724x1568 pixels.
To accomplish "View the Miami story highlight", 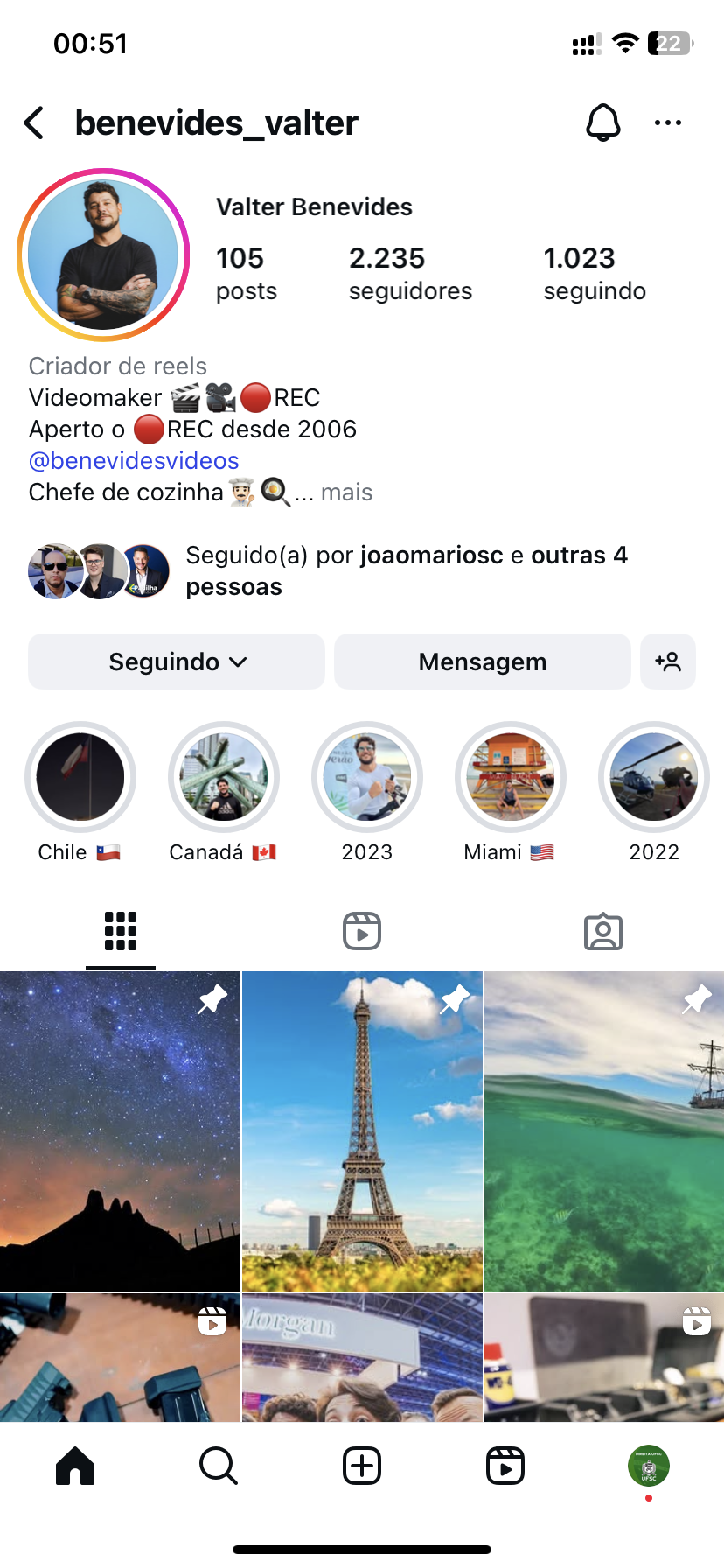I will pyautogui.click(x=511, y=777).
